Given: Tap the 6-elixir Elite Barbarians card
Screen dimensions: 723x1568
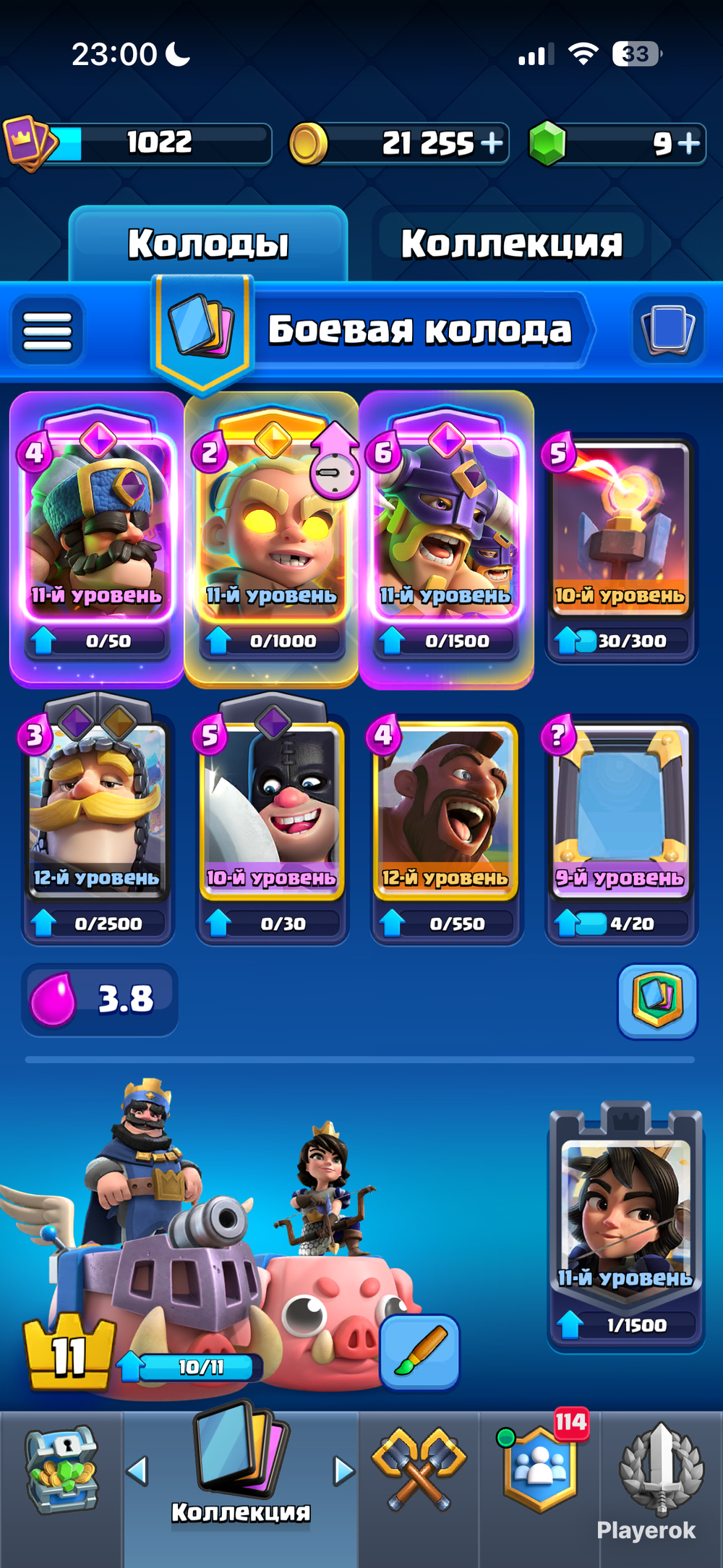Looking at the screenshot, I should tap(446, 540).
